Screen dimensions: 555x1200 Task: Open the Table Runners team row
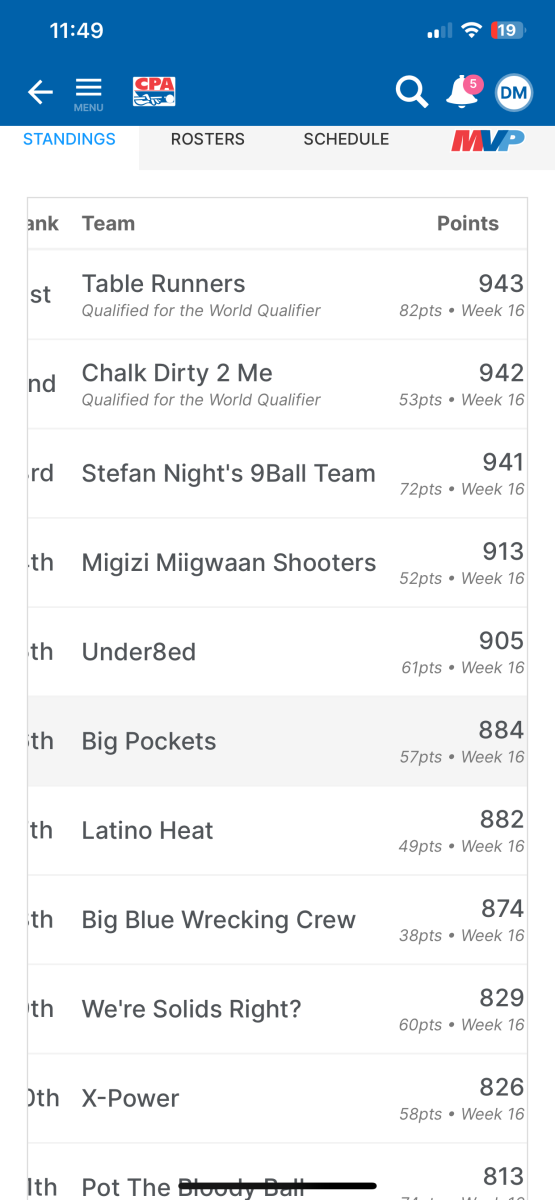click(277, 295)
